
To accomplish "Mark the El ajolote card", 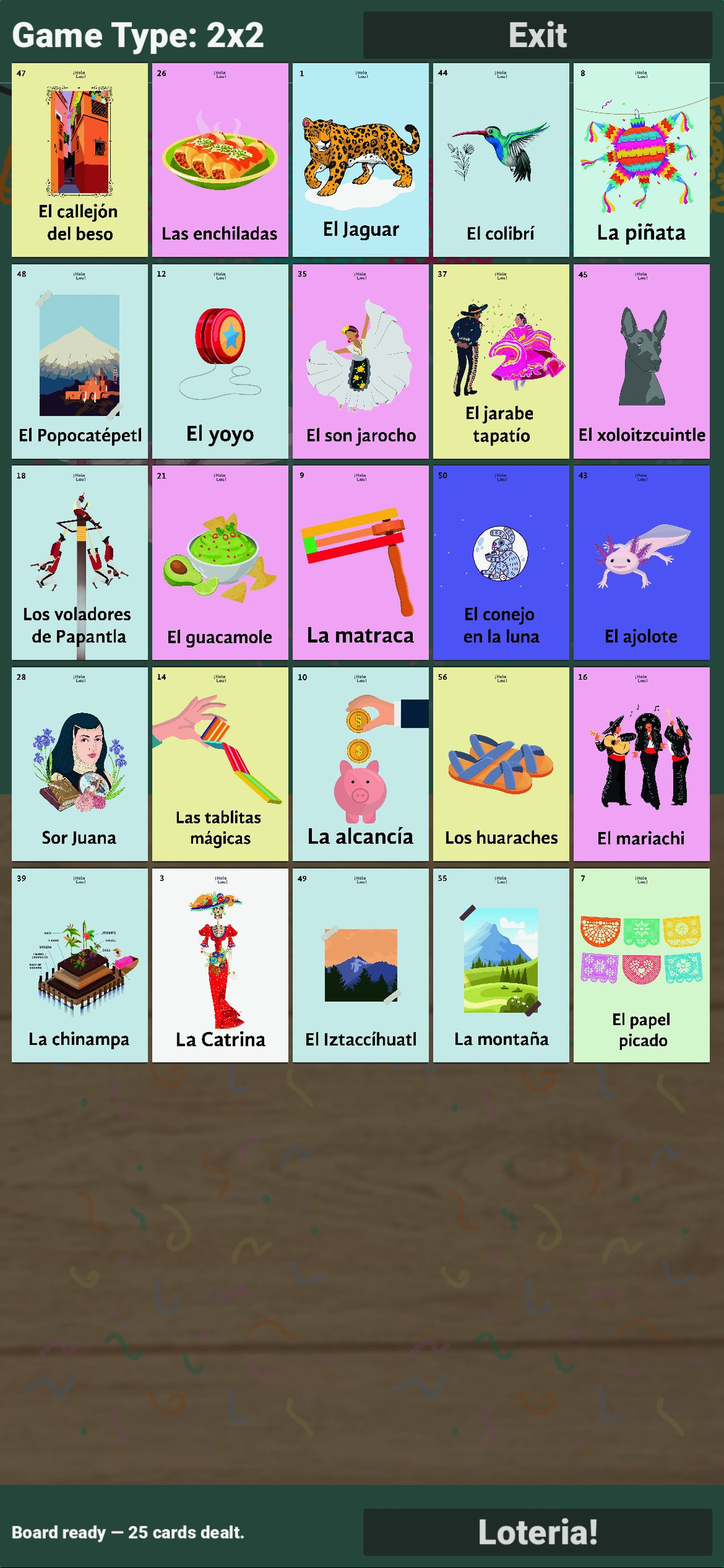I will tap(641, 562).
